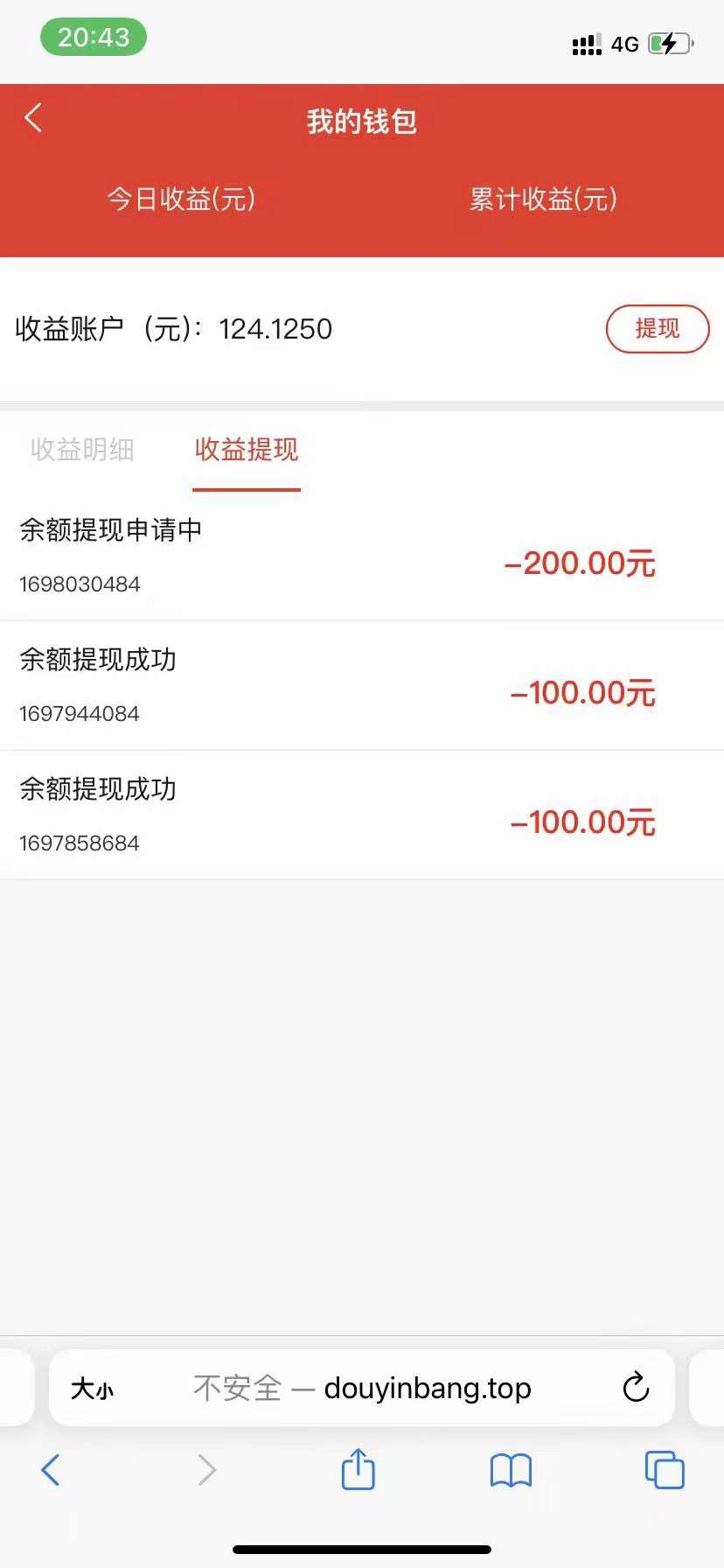Tap the douyinbang.top address bar
This screenshot has height=1568, width=724.
[x=362, y=1389]
